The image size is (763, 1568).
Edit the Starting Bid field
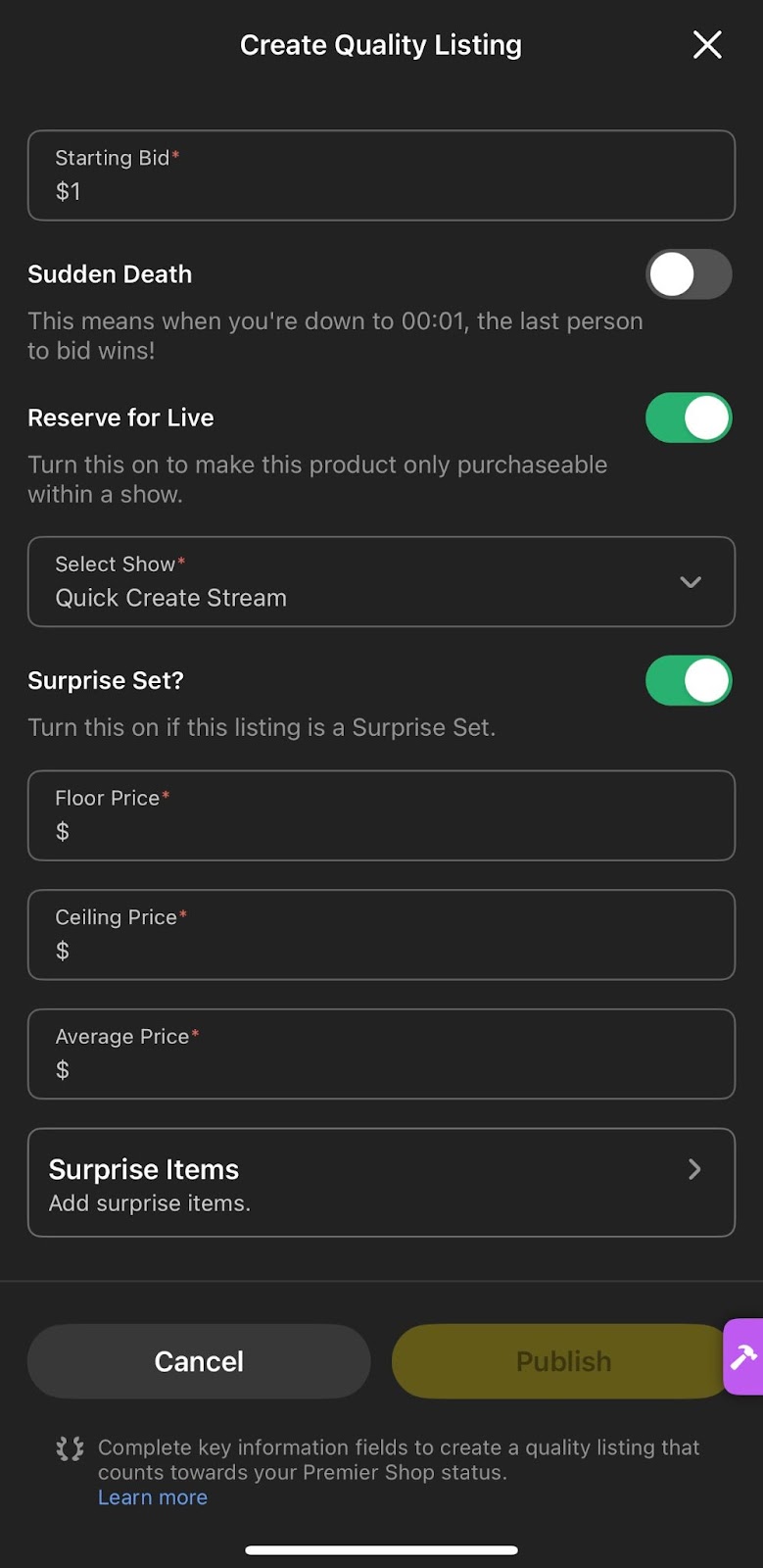(x=381, y=175)
